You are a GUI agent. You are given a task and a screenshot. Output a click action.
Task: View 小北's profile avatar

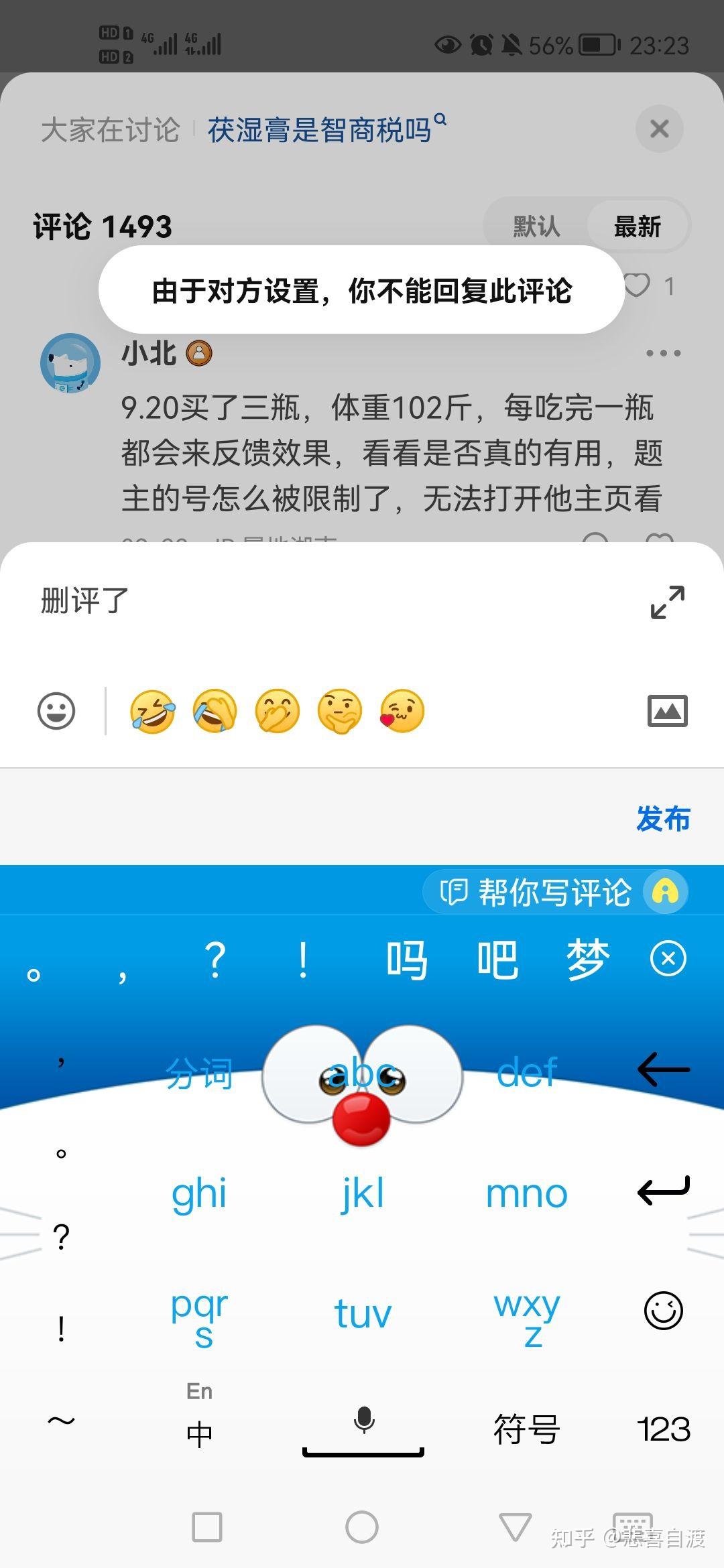70,363
